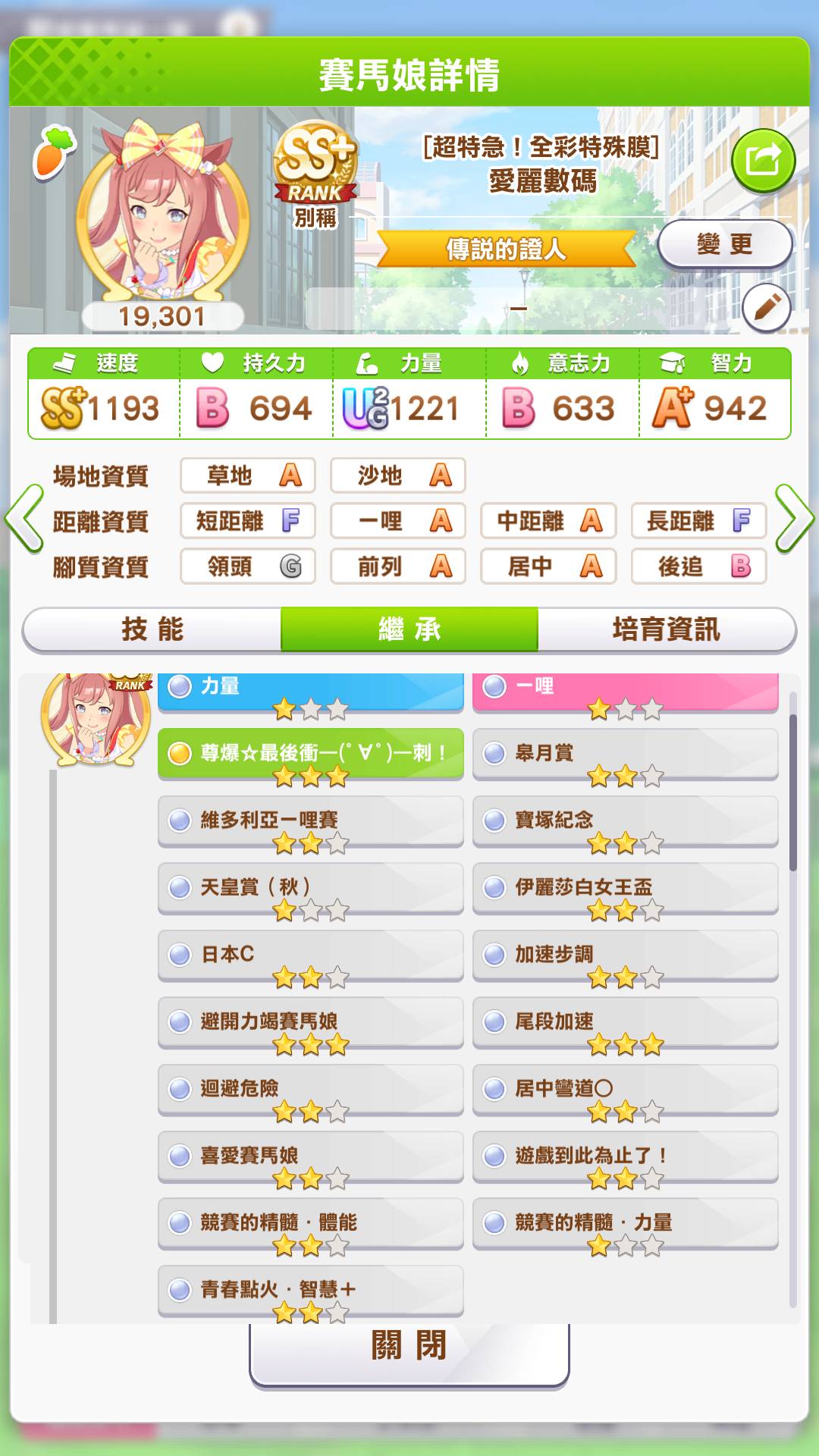Screen dimensions: 819x1456
Task: Tap the green share icon
Action: tap(763, 161)
